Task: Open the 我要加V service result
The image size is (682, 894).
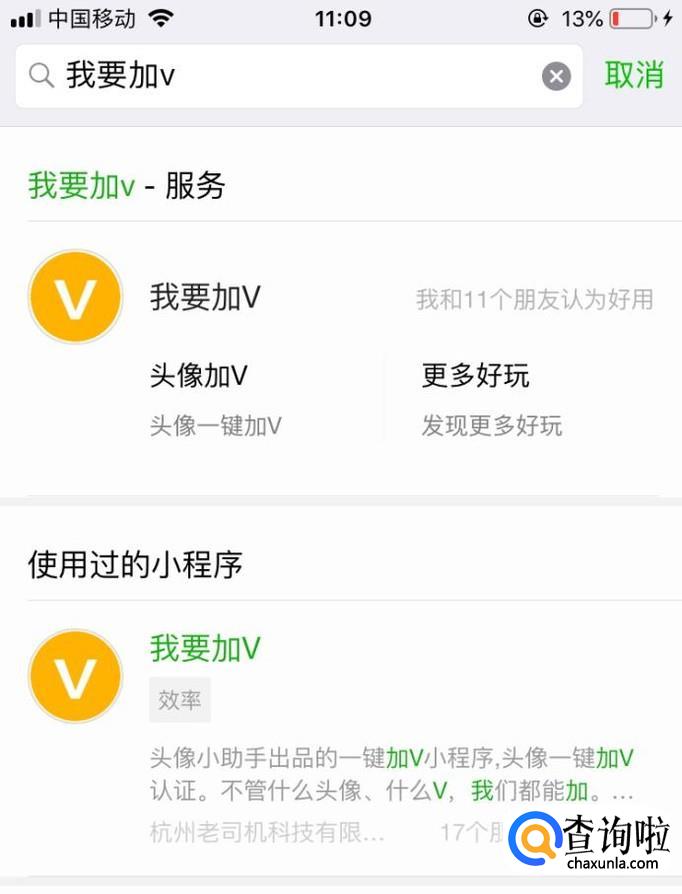Action: [205, 298]
